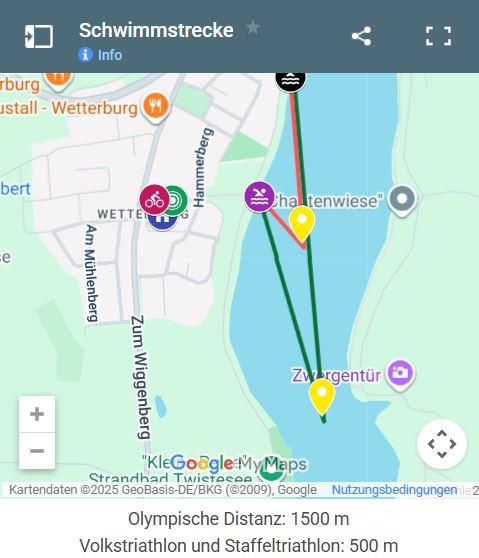Open the Info link

100,55
